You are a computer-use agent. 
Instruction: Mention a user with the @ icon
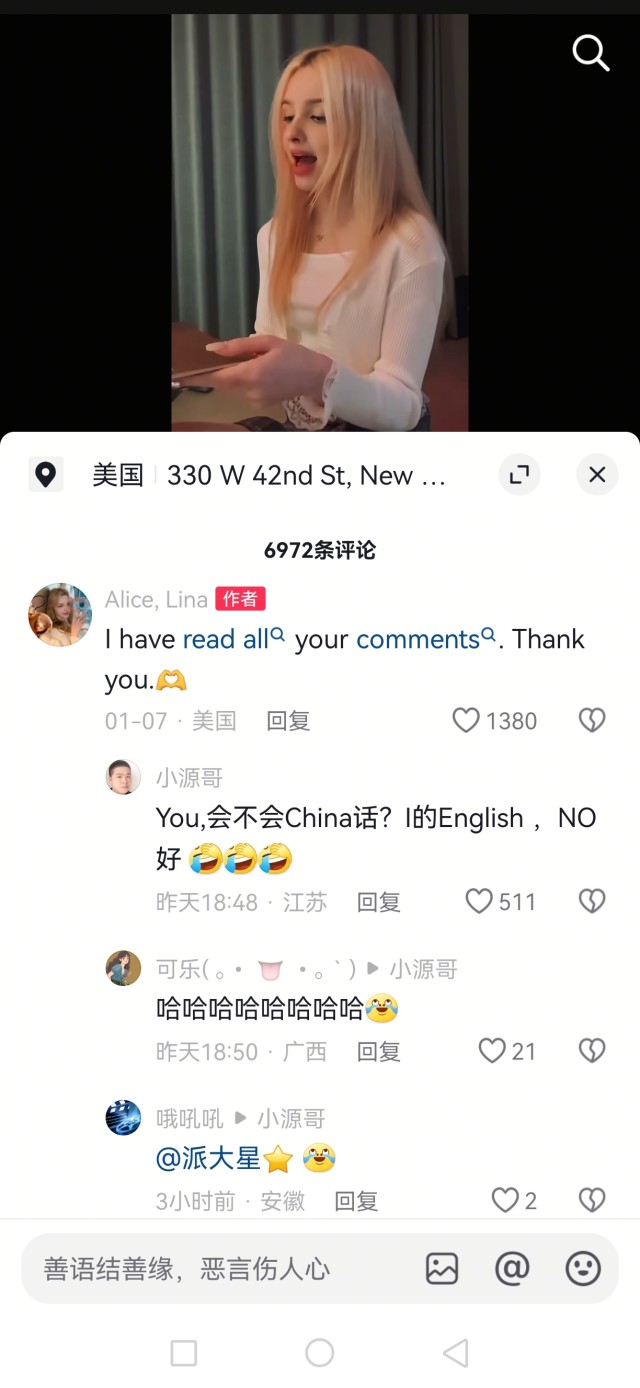tap(512, 1269)
